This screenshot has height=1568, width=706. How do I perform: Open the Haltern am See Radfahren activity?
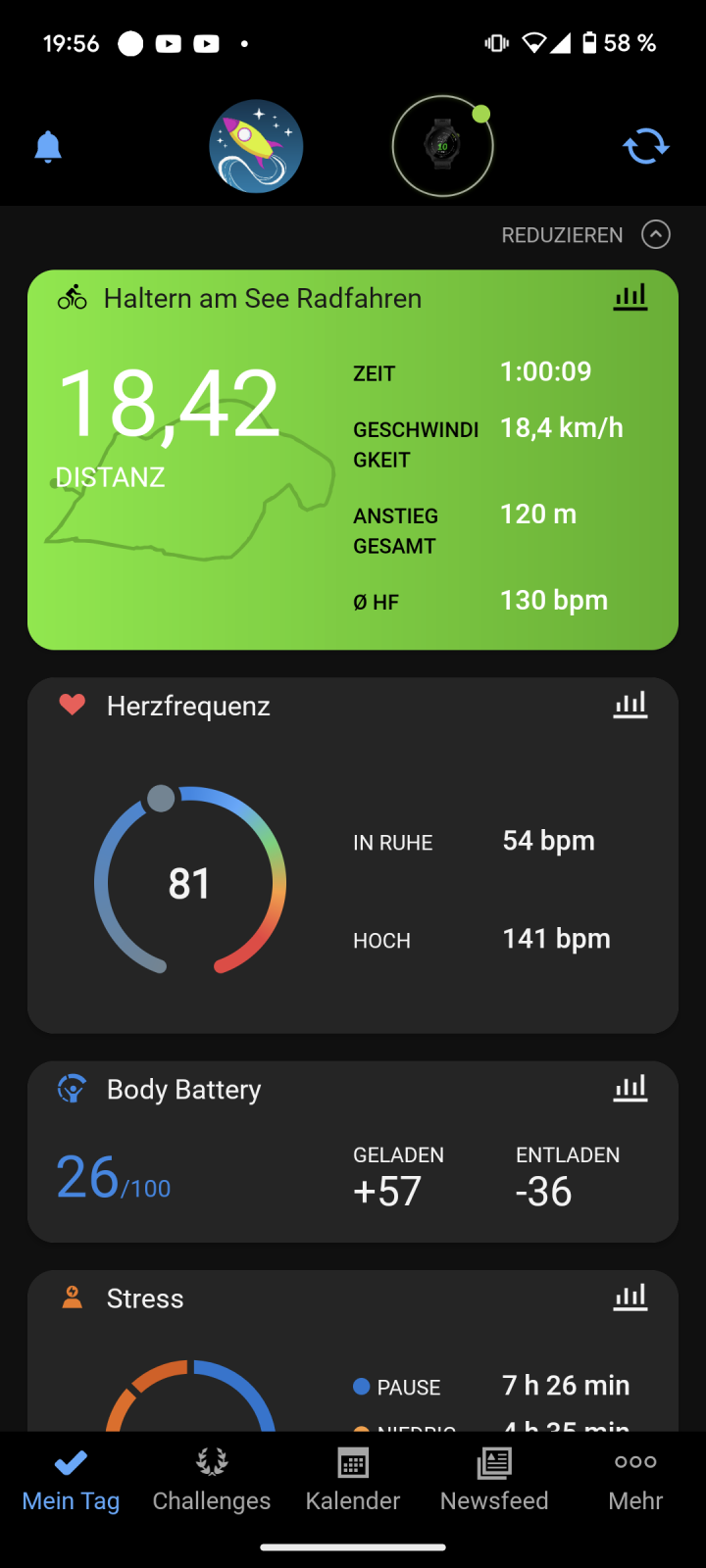[263, 299]
